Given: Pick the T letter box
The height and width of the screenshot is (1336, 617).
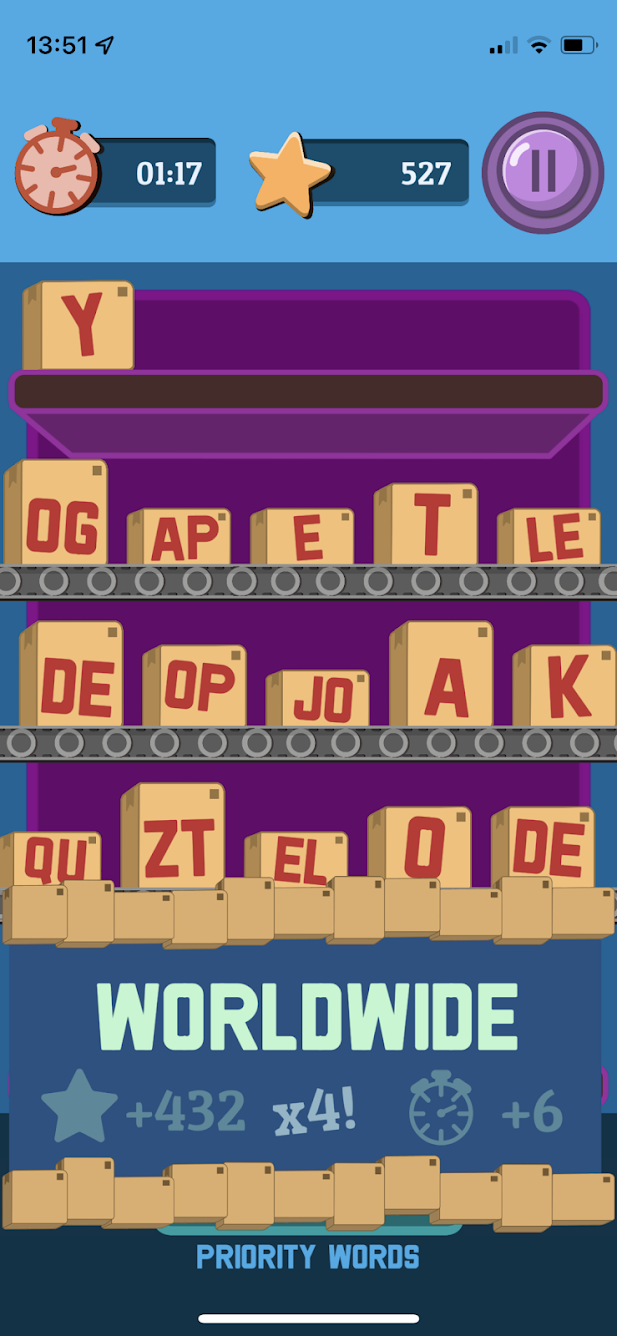Looking at the screenshot, I should [x=430, y=525].
